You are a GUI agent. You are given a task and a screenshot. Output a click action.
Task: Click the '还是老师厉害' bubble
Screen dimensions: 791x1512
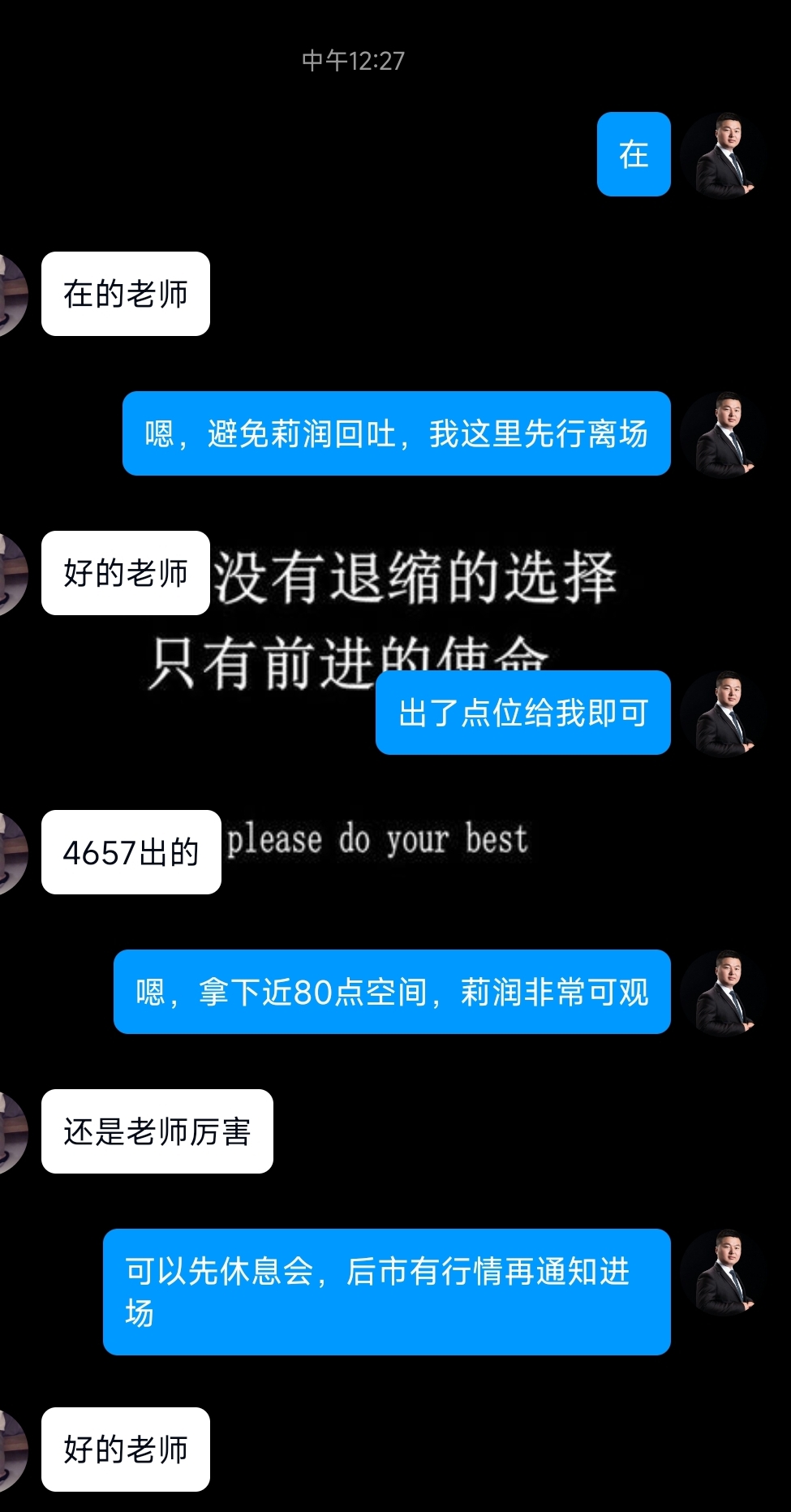pyautogui.click(x=157, y=1131)
